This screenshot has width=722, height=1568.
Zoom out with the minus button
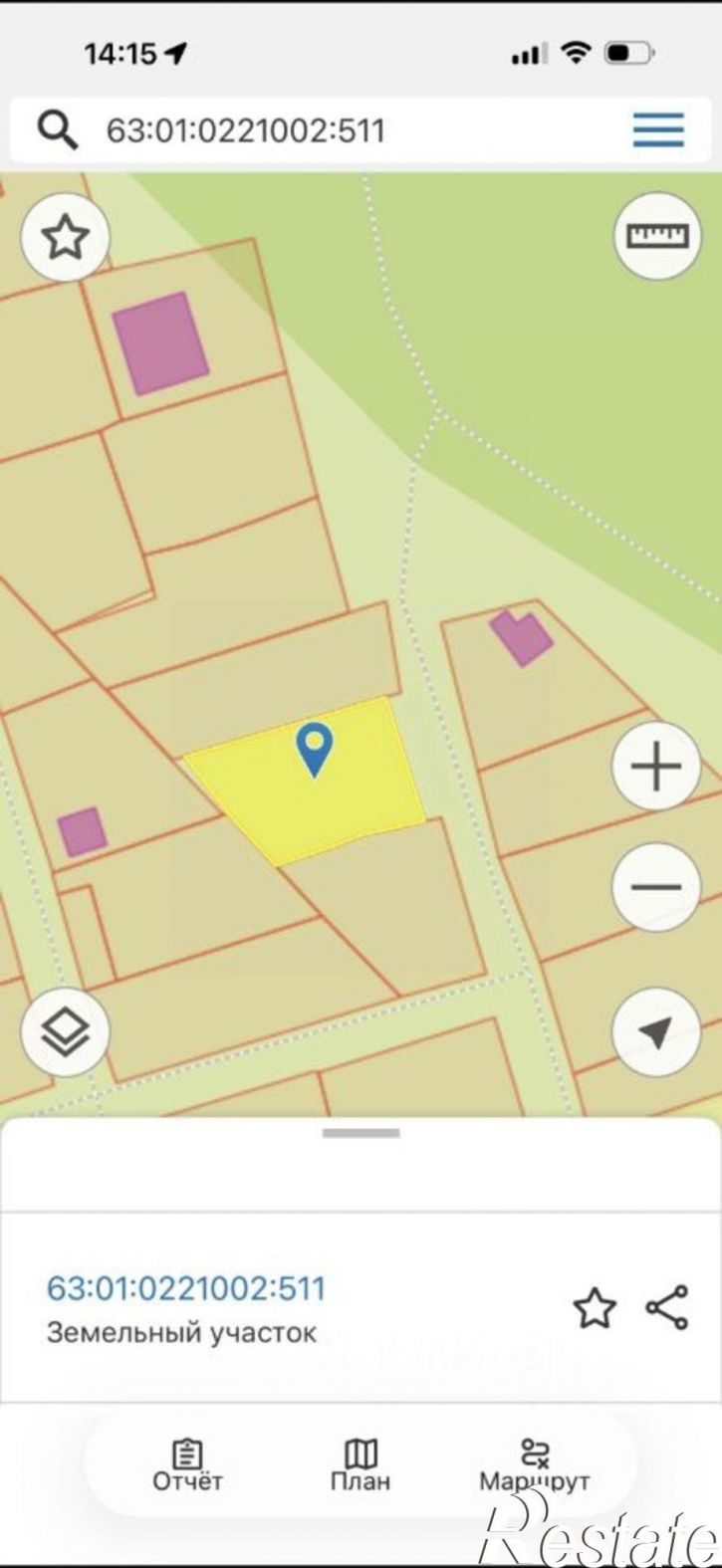click(656, 886)
